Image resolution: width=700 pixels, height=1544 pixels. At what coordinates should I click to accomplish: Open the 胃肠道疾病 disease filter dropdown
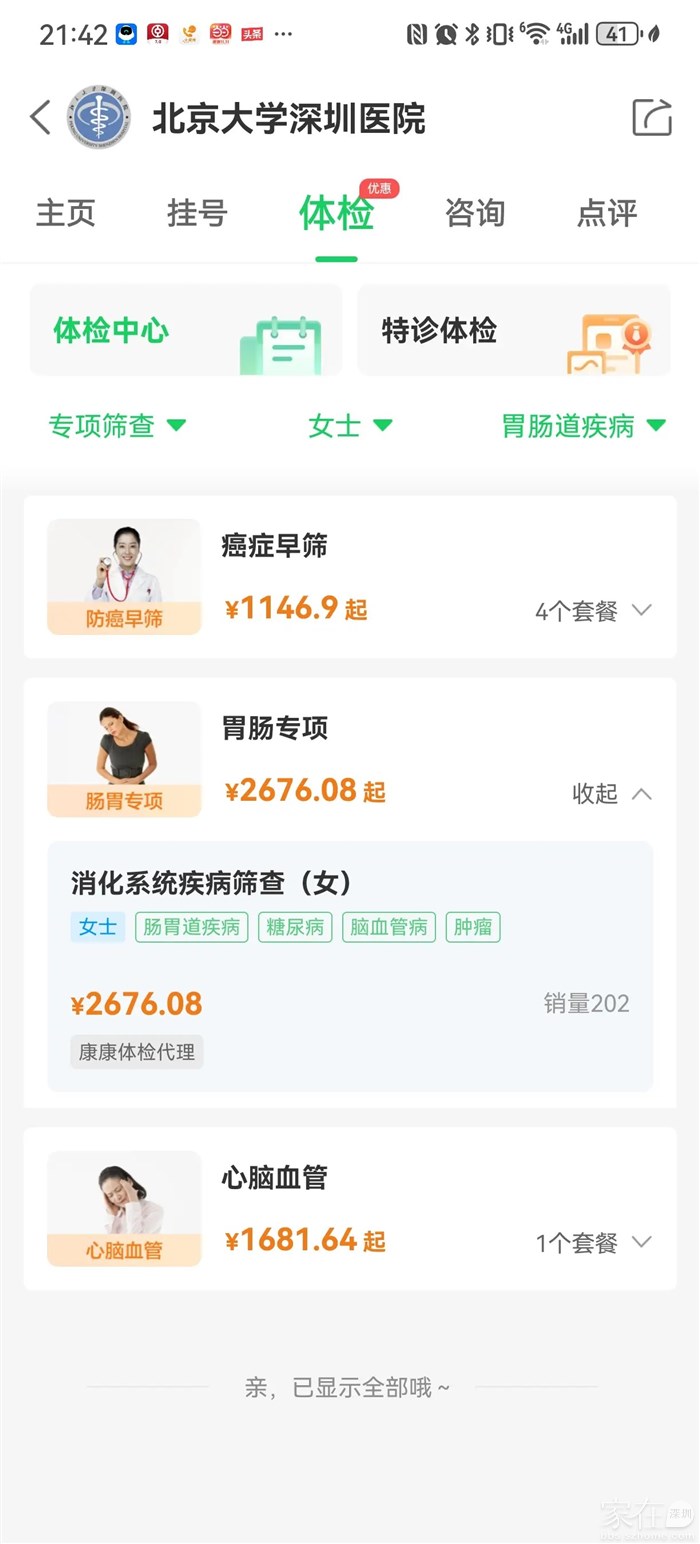(583, 426)
